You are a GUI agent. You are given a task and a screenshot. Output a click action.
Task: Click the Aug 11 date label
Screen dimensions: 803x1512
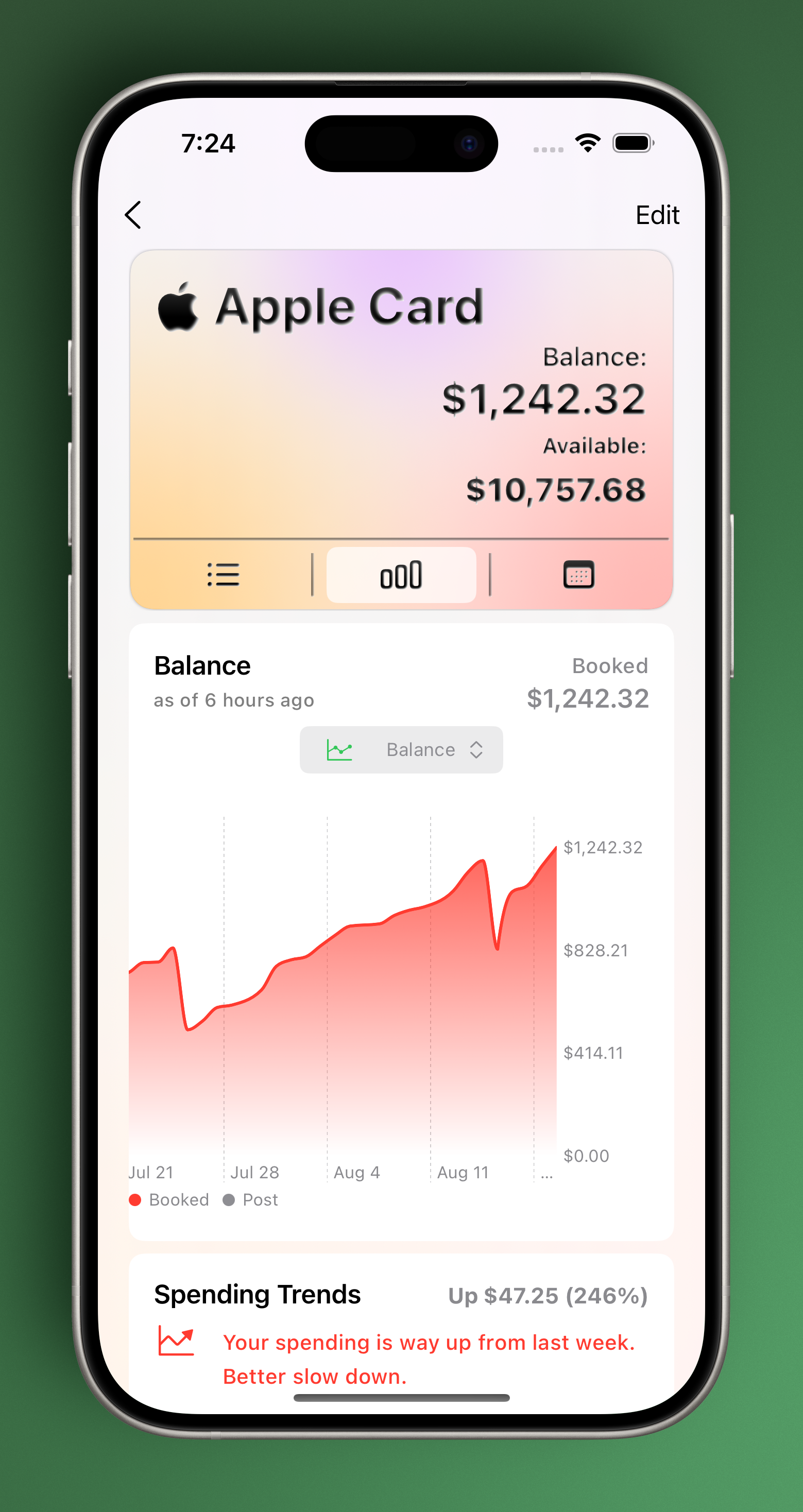(463, 1172)
